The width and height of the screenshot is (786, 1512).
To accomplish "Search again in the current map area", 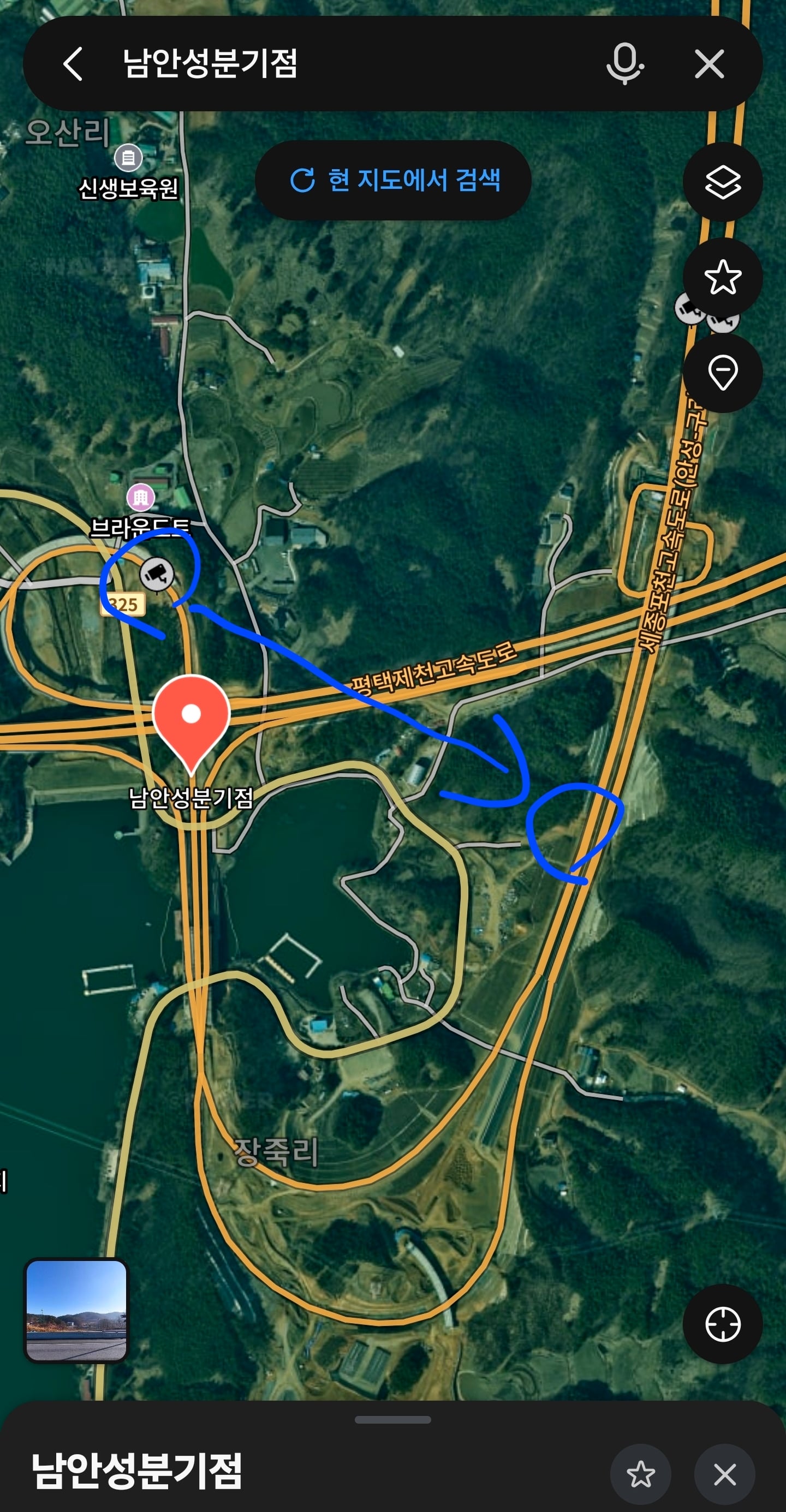I will tap(394, 180).
